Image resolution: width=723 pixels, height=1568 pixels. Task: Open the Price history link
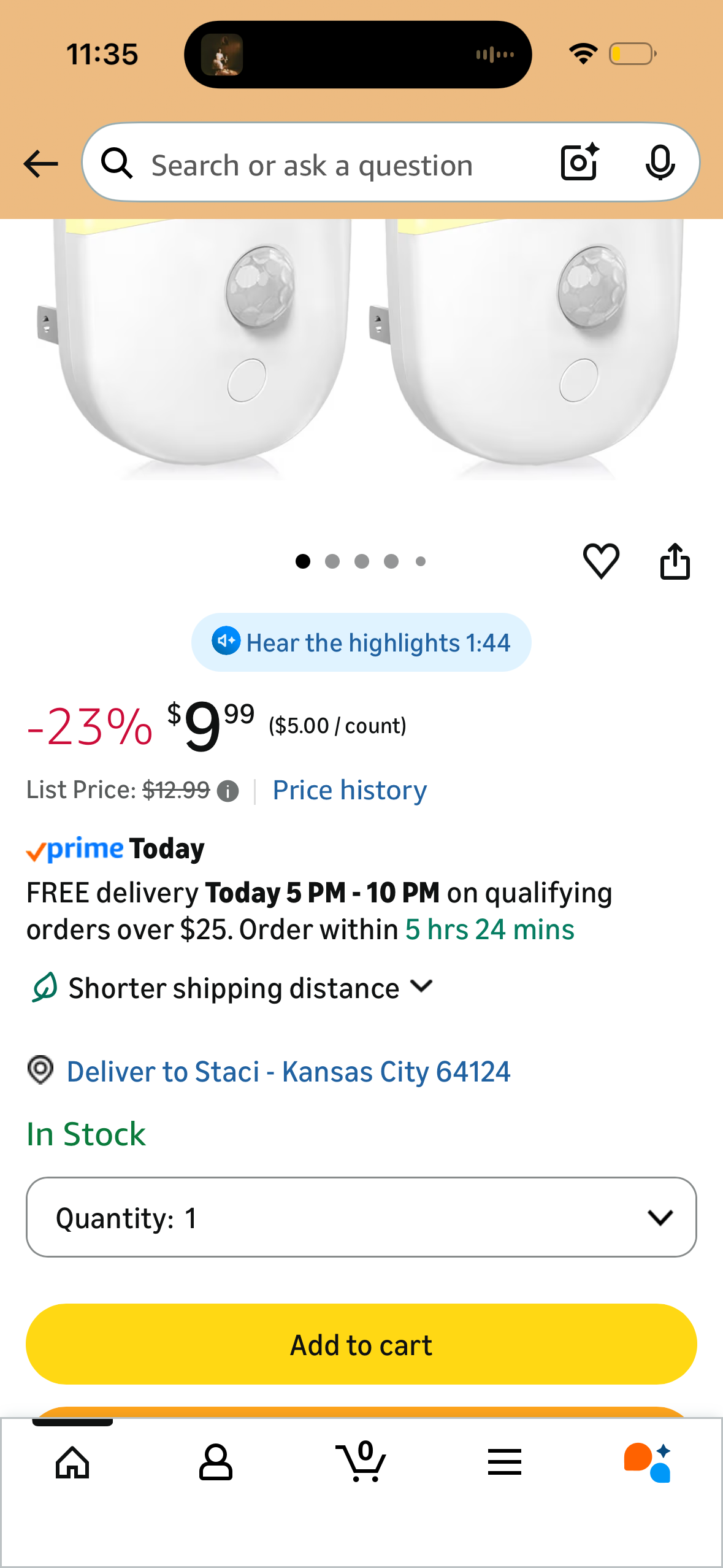[x=349, y=790]
